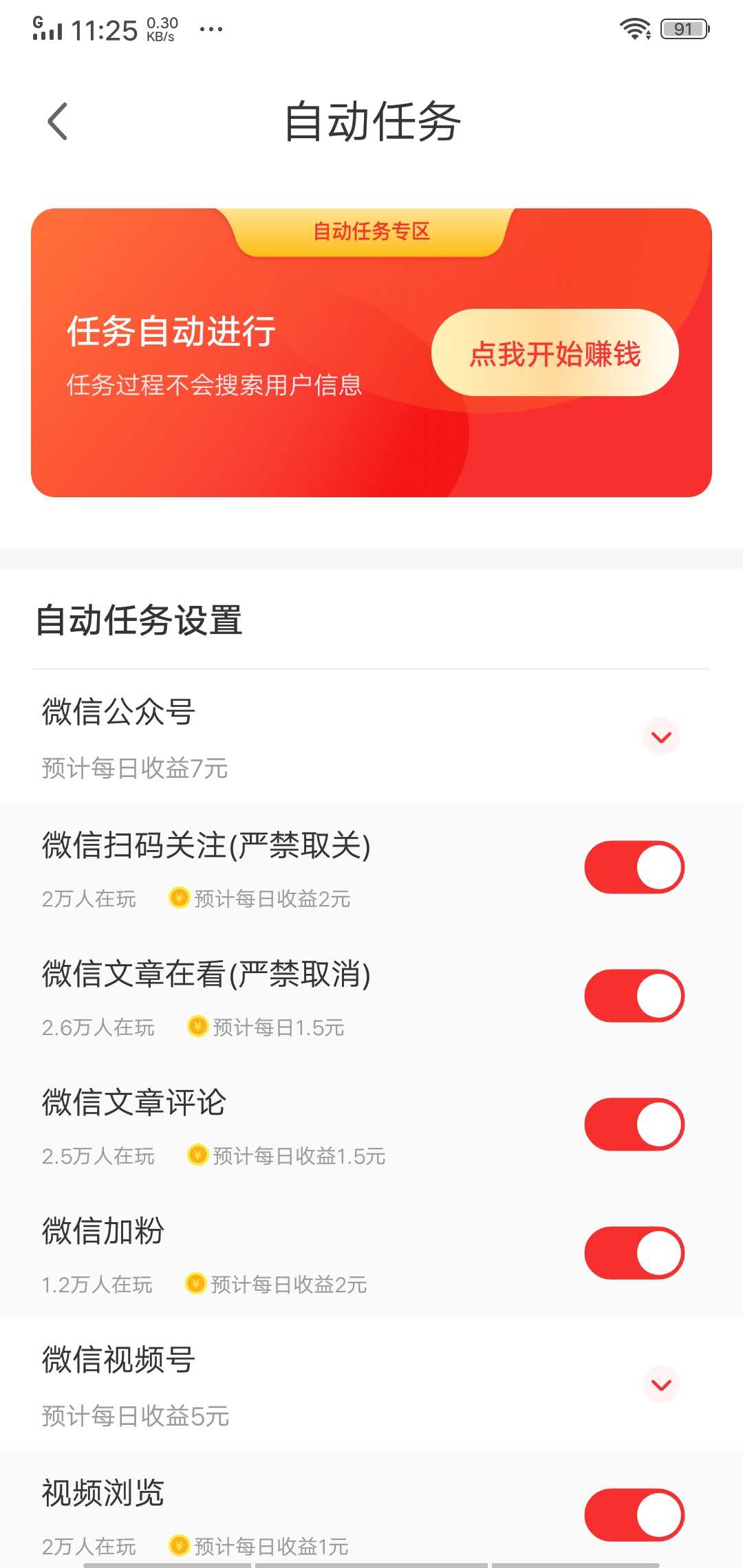Click the coin icon beside 微信扫码关注 earnings

[178, 898]
